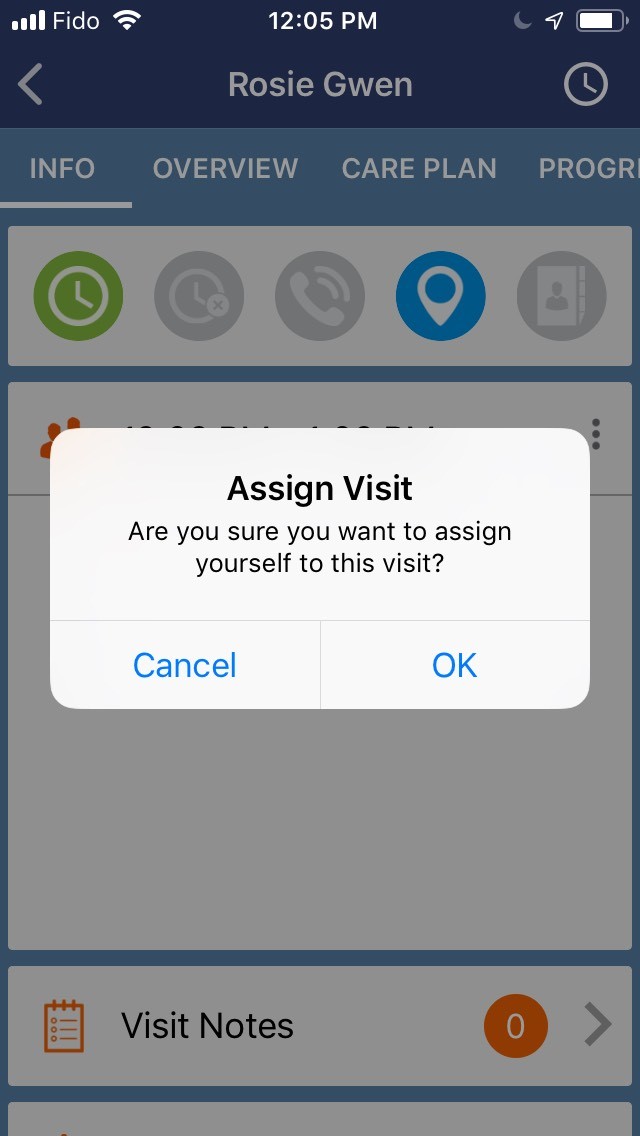Open the blue map location pin
This screenshot has height=1136, width=640.
click(x=441, y=296)
